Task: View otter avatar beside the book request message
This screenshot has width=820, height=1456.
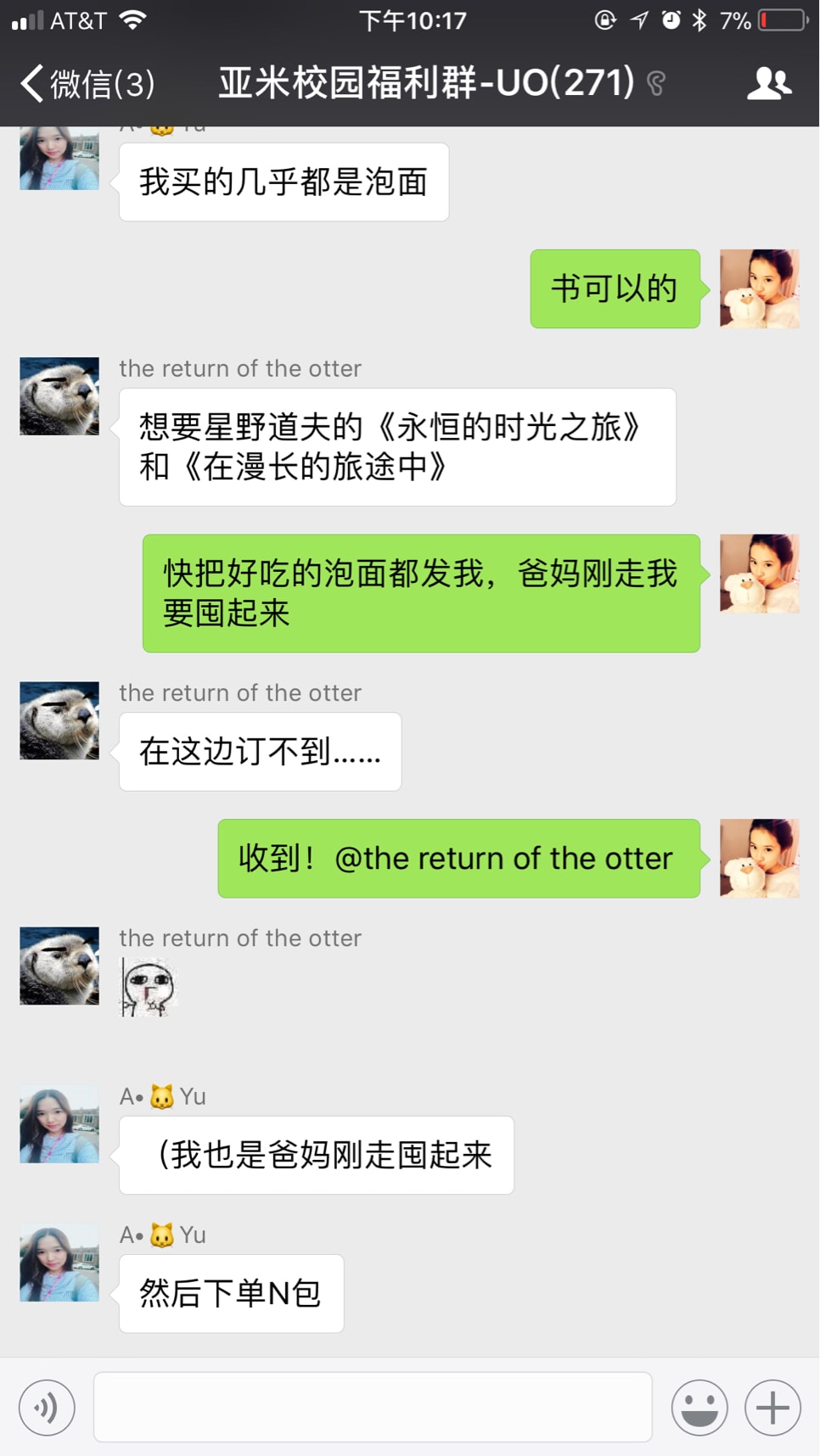Action: pyautogui.click(x=59, y=396)
